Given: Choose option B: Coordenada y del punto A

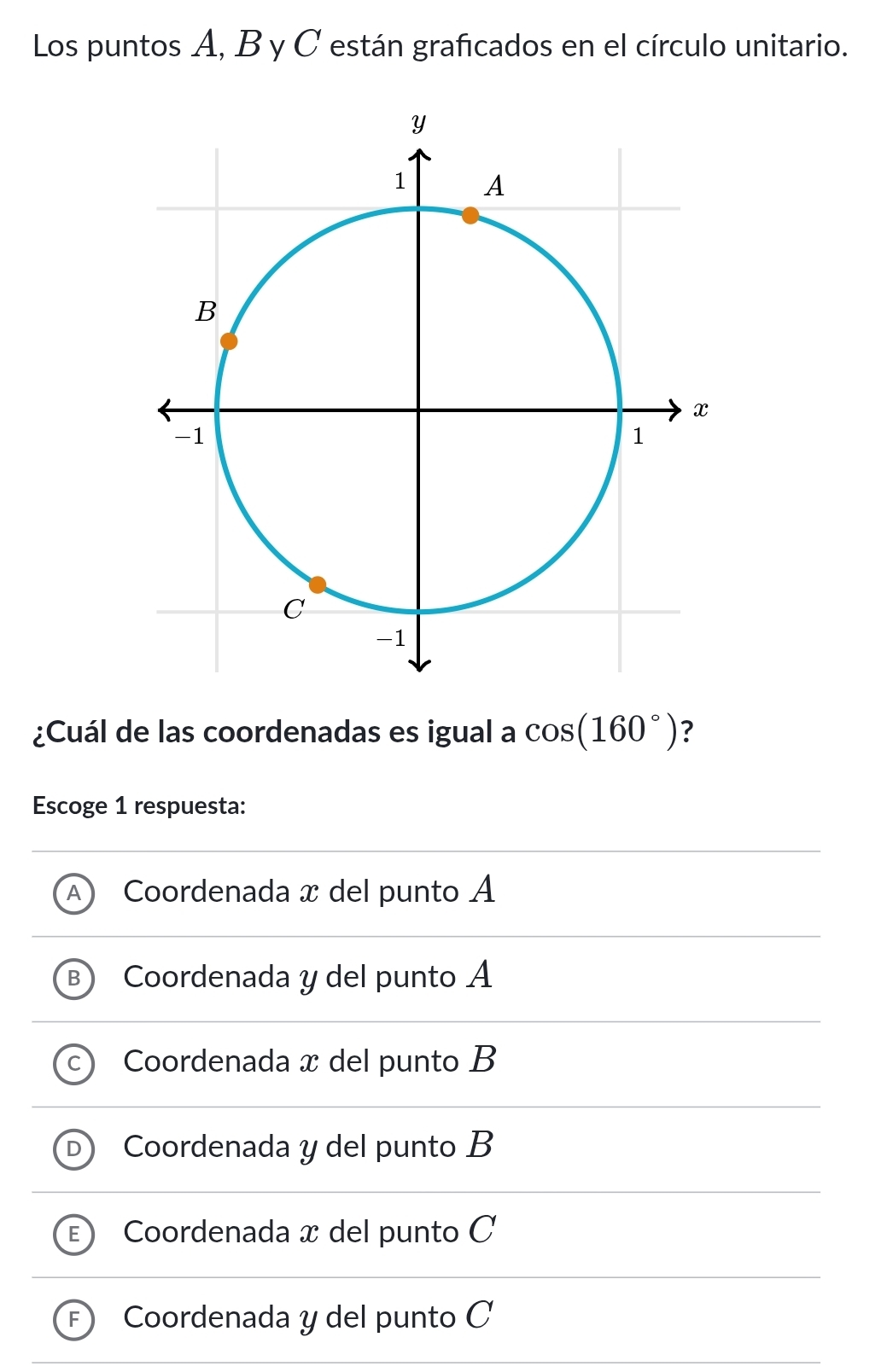Looking at the screenshot, I should (x=74, y=979).
